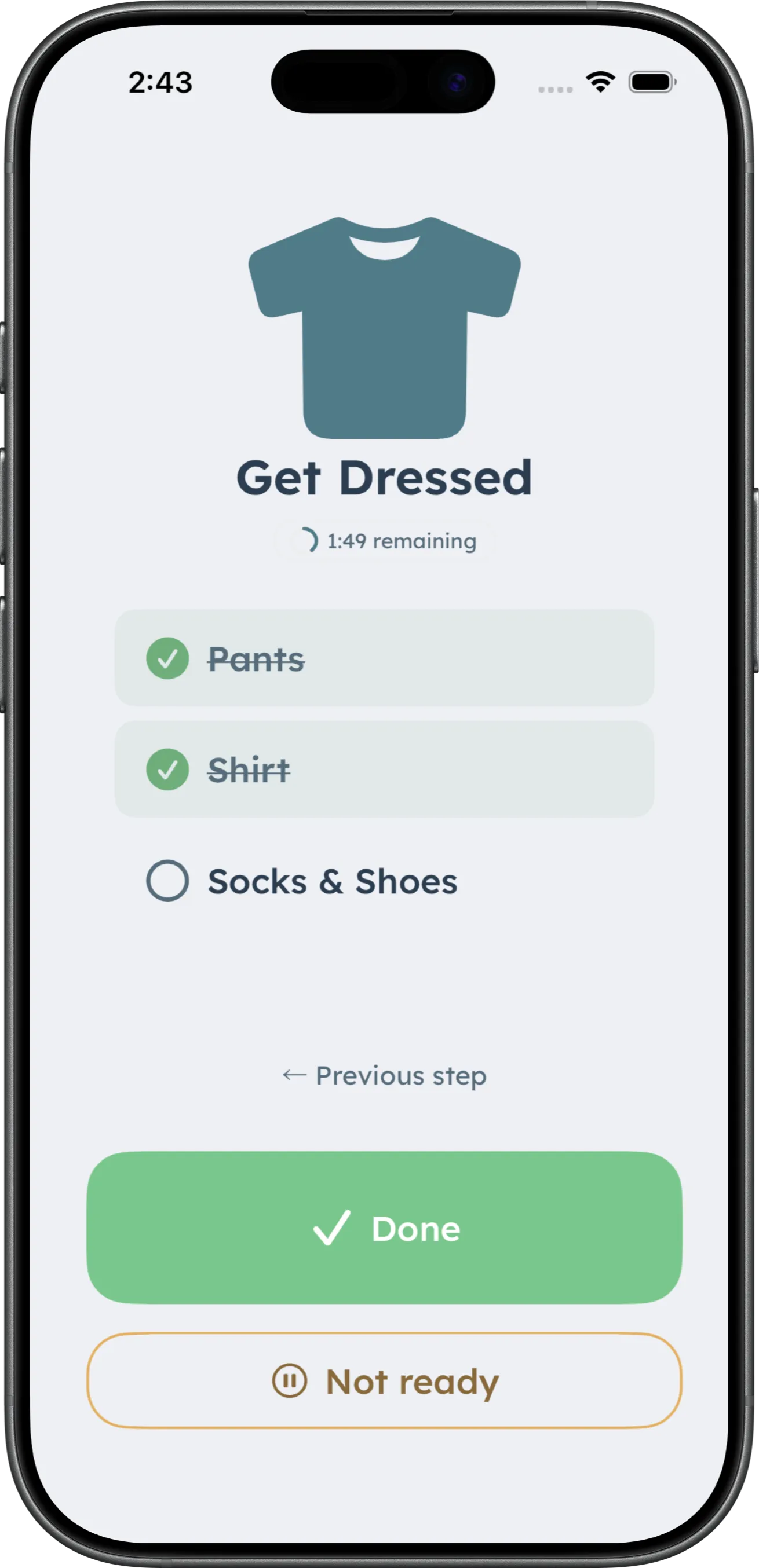This screenshot has width=759, height=1568.
Task: Tap the Not ready button
Action: pos(384,1380)
